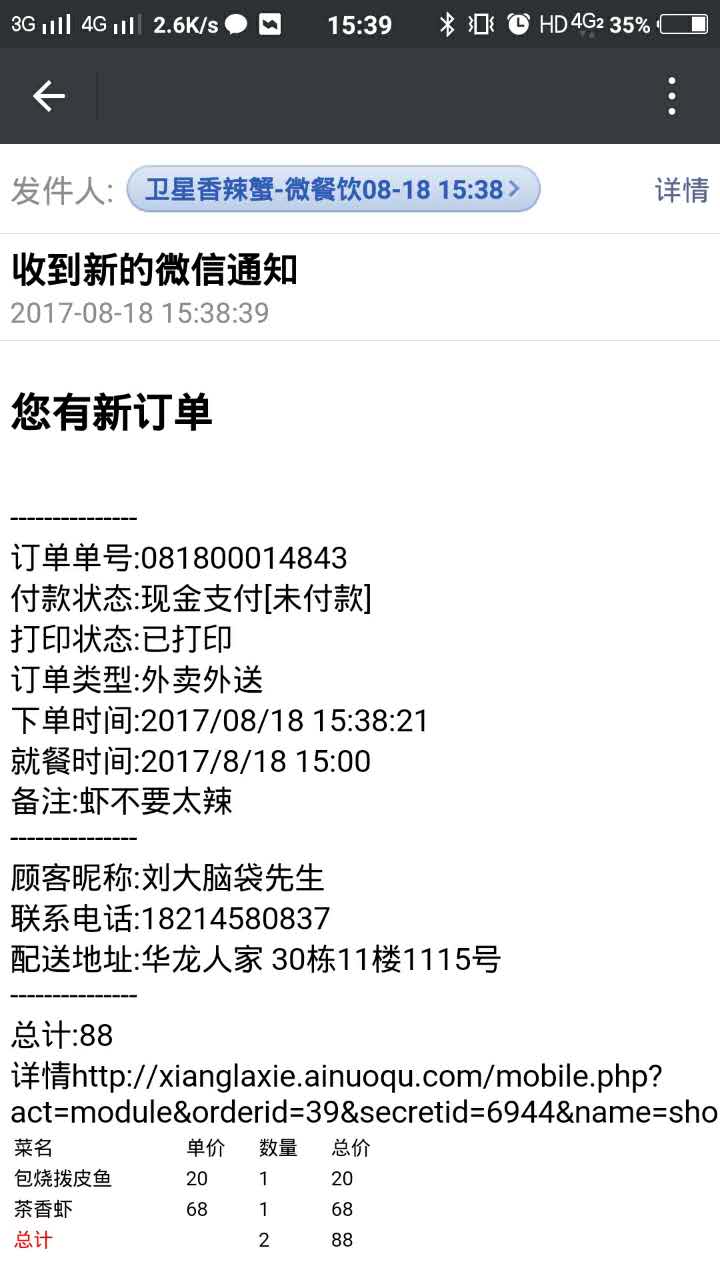Open the three-dot overflow menu
720x1280 pixels.
(x=672, y=96)
